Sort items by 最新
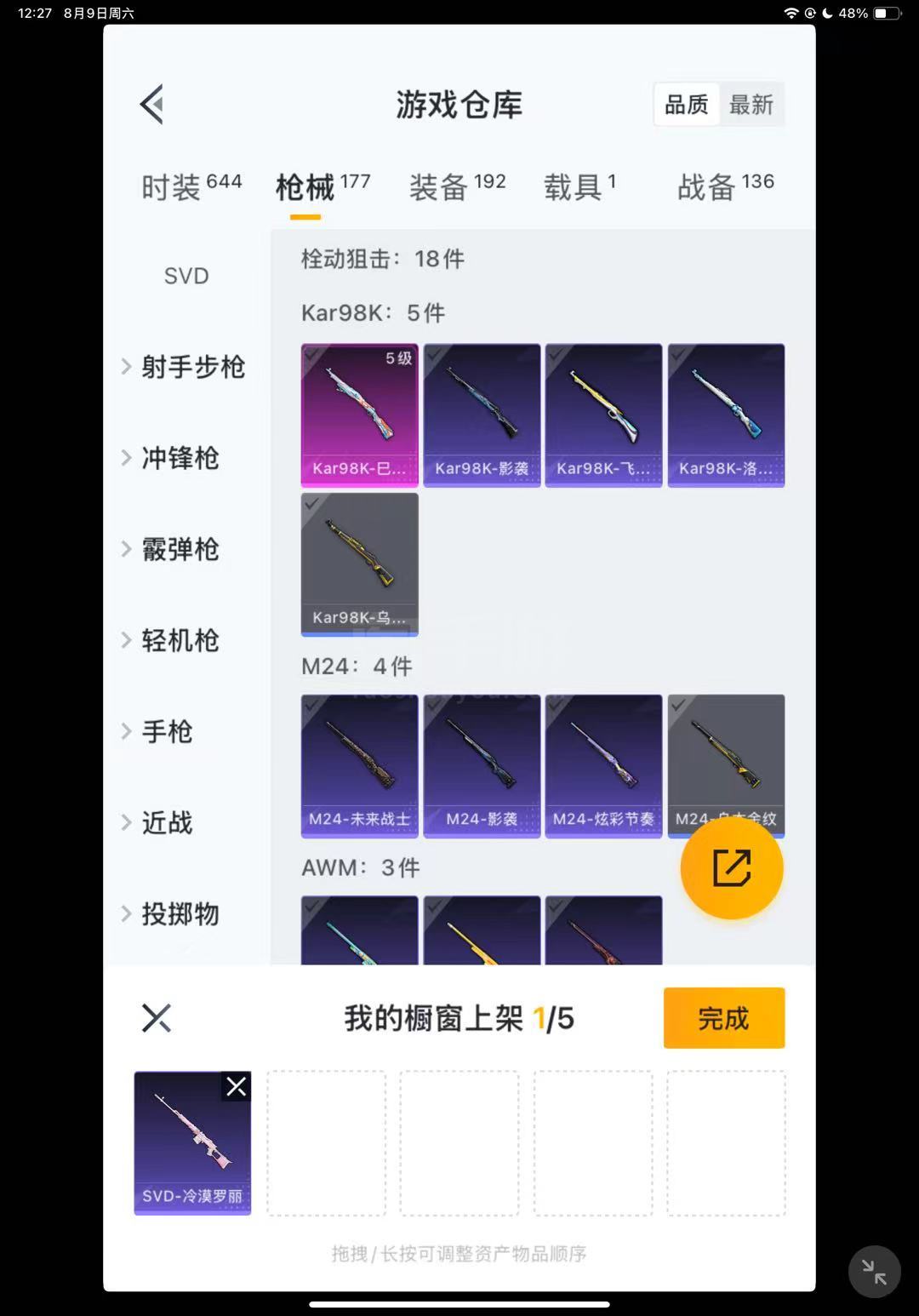Image resolution: width=919 pixels, height=1316 pixels. (751, 105)
